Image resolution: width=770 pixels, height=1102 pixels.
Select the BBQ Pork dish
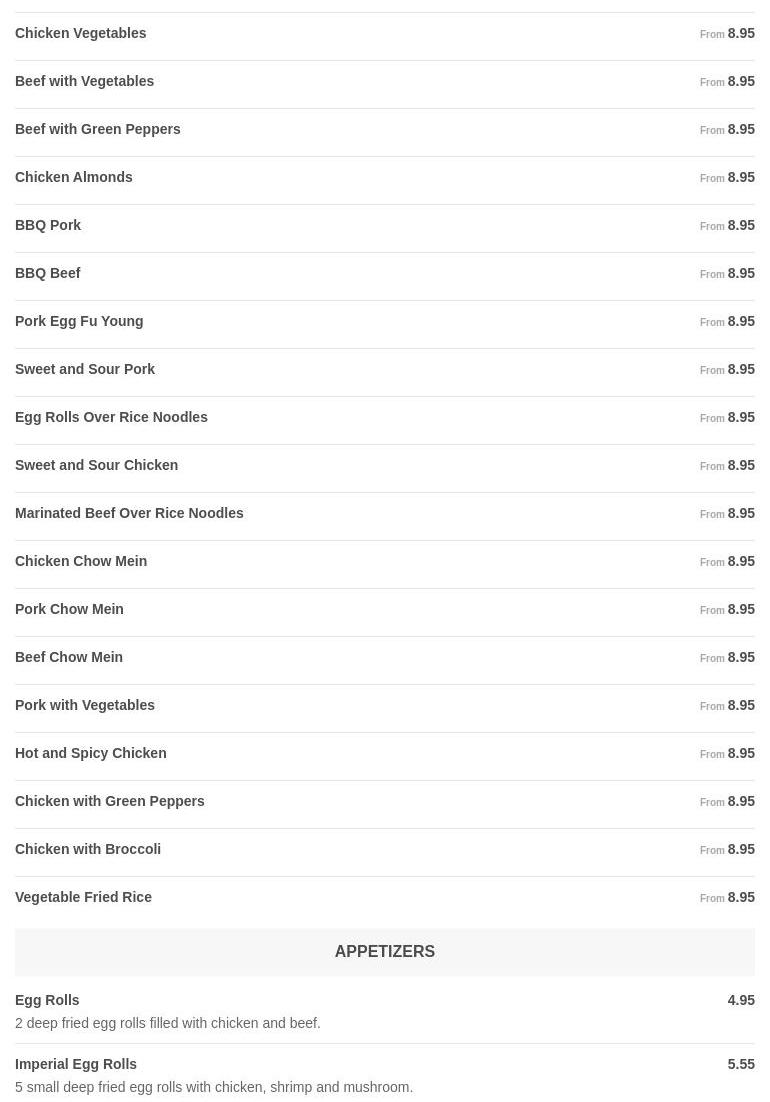[x=48, y=225]
